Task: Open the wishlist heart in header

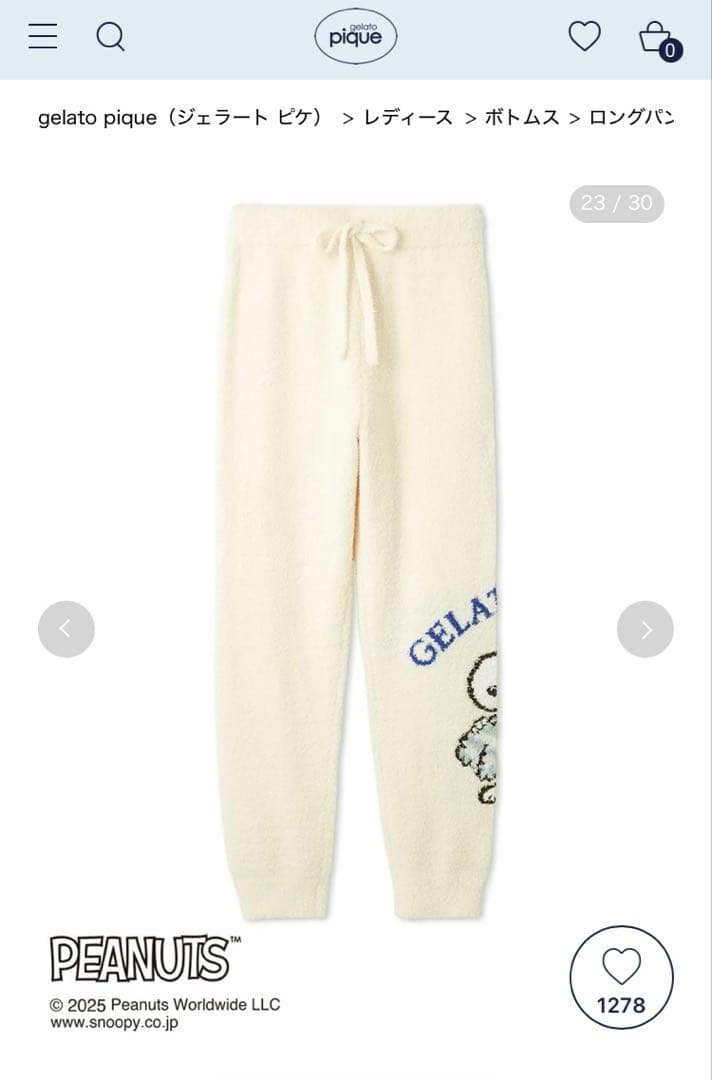Action: click(584, 37)
